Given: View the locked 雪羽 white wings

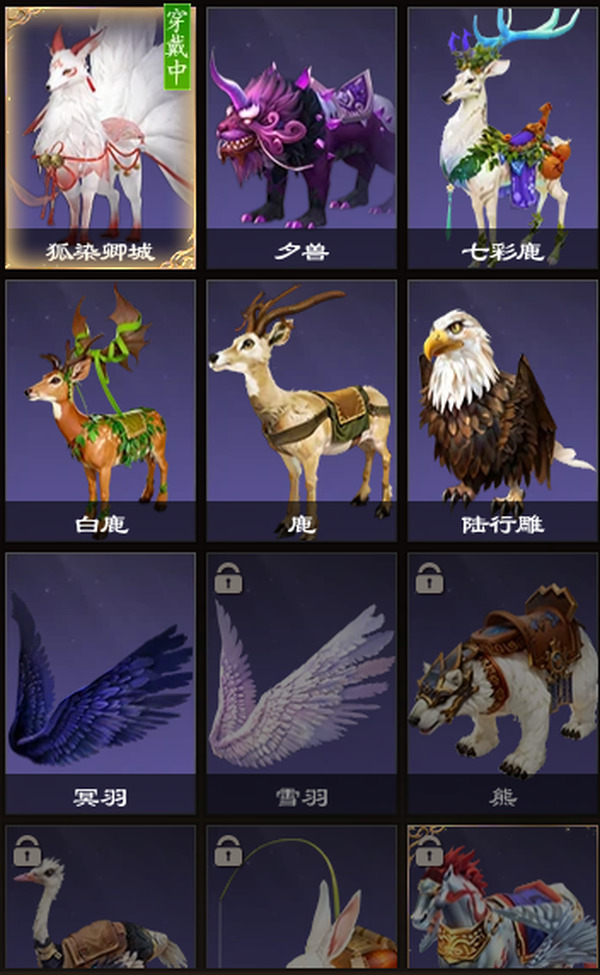Looking at the screenshot, I should tap(301, 683).
